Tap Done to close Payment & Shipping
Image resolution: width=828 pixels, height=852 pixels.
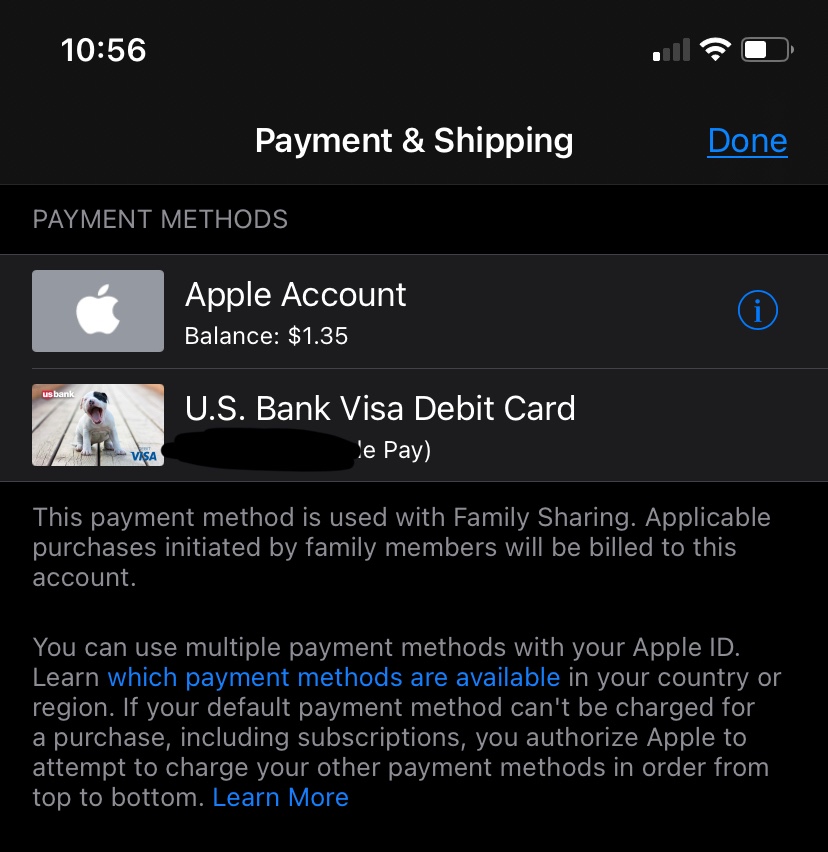pos(747,141)
